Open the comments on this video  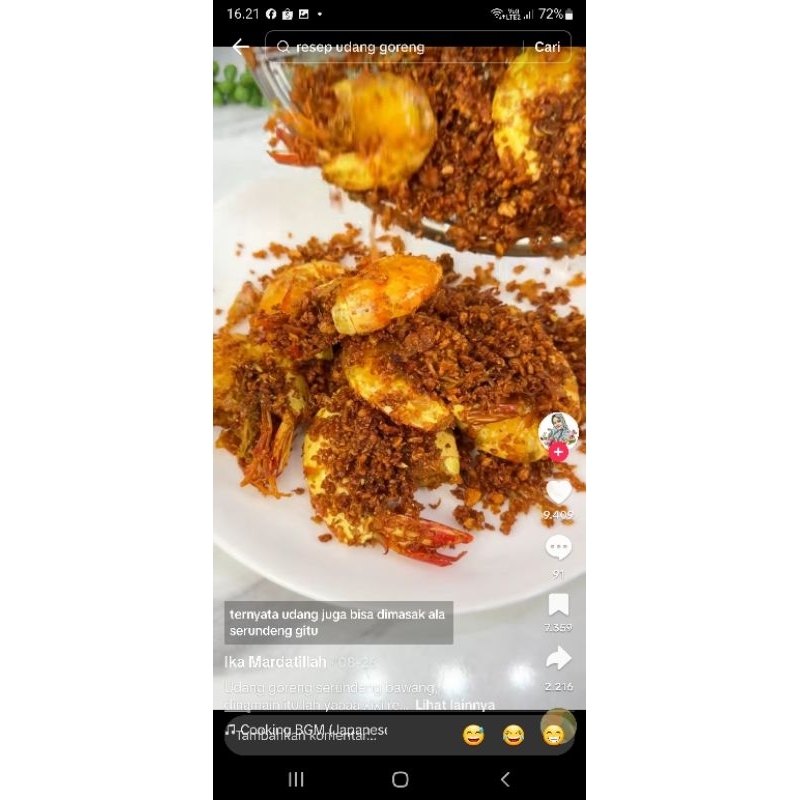click(558, 548)
